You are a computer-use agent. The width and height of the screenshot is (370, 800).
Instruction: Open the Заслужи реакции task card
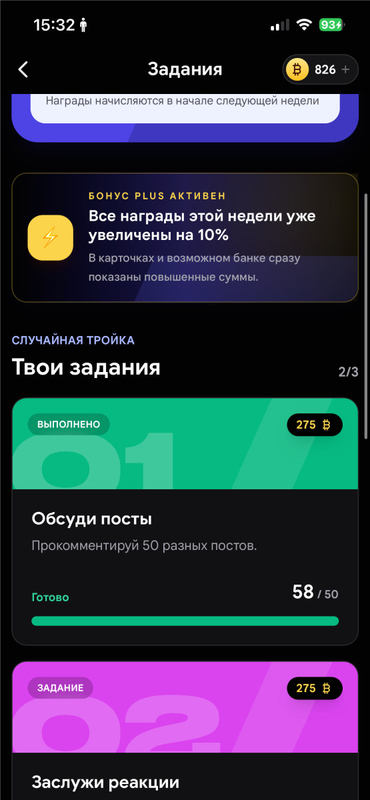pyautogui.click(x=185, y=731)
